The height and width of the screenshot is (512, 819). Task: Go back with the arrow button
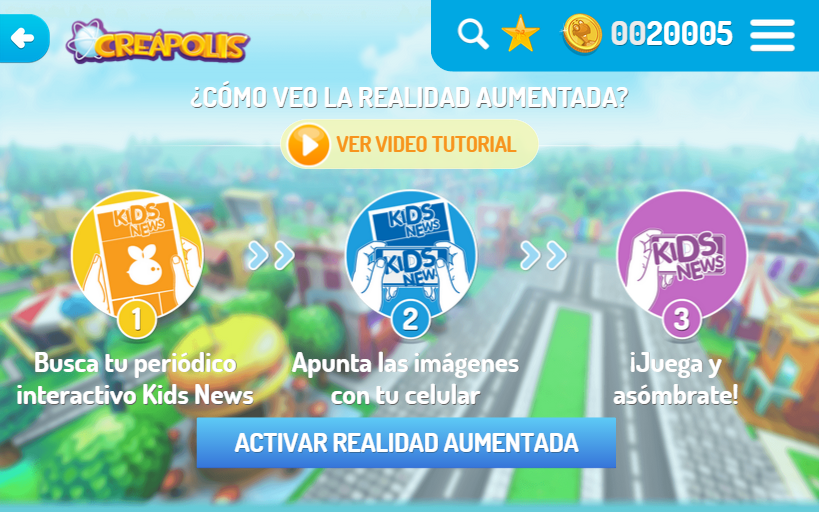23,38
